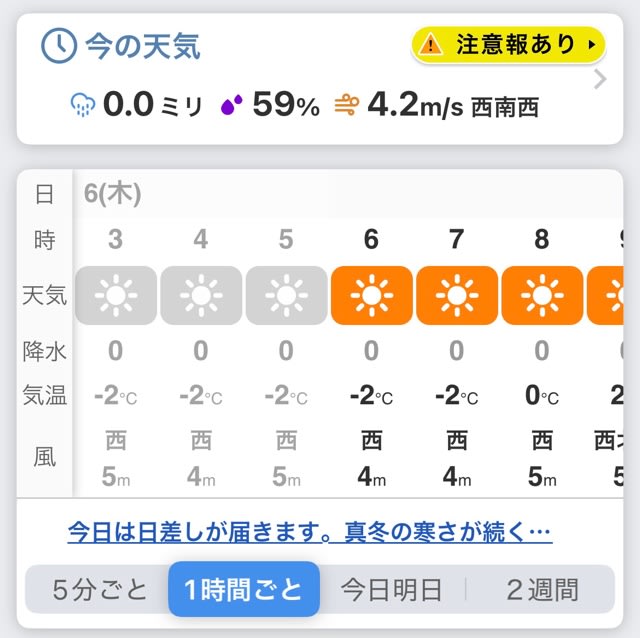Open the 今日は日差しが届きます forecast link
The width and height of the screenshot is (640, 638).
point(310,532)
